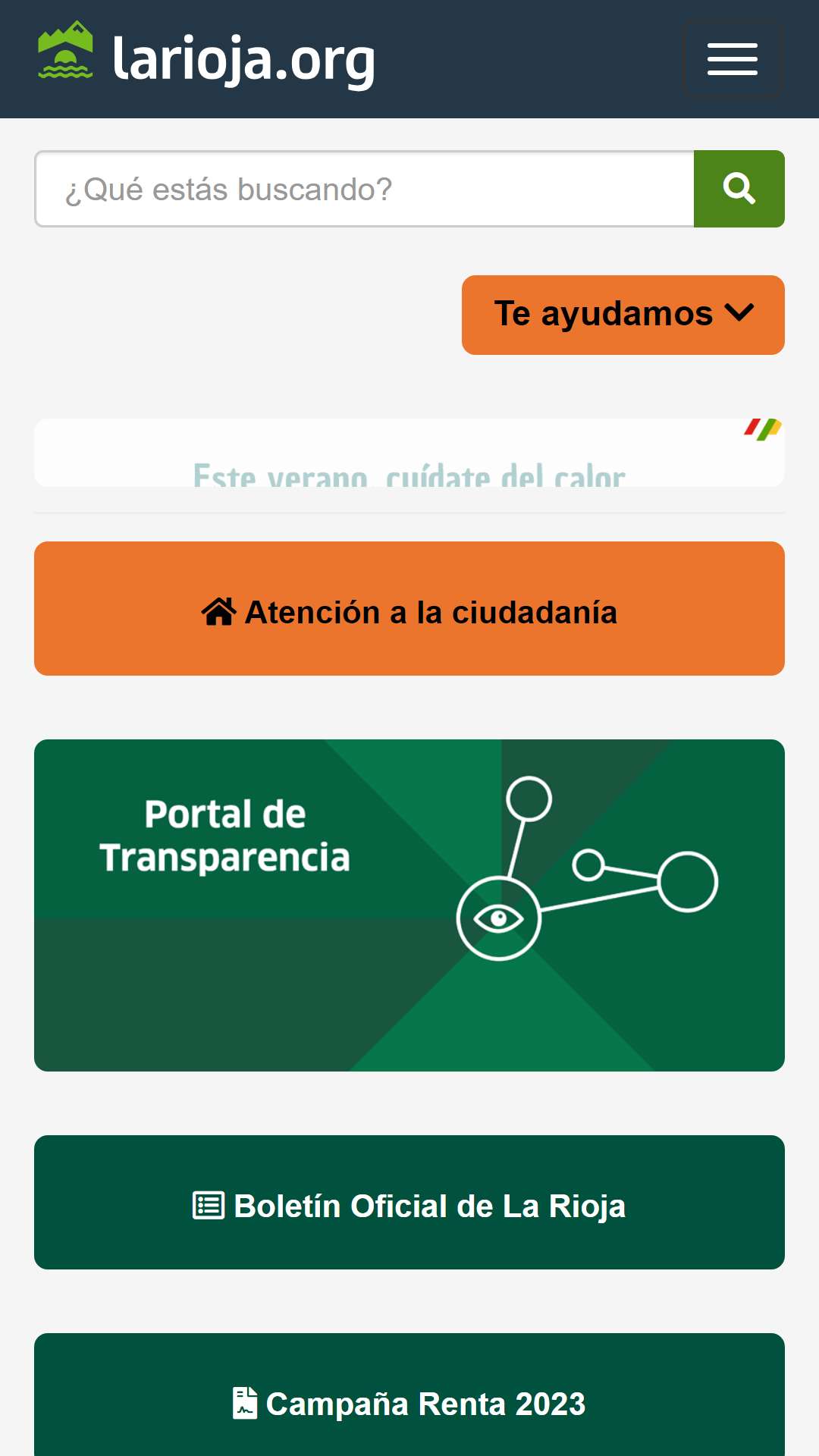Open Atención a la ciudadanía
The height and width of the screenshot is (1456, 819).
pos(409,608)
